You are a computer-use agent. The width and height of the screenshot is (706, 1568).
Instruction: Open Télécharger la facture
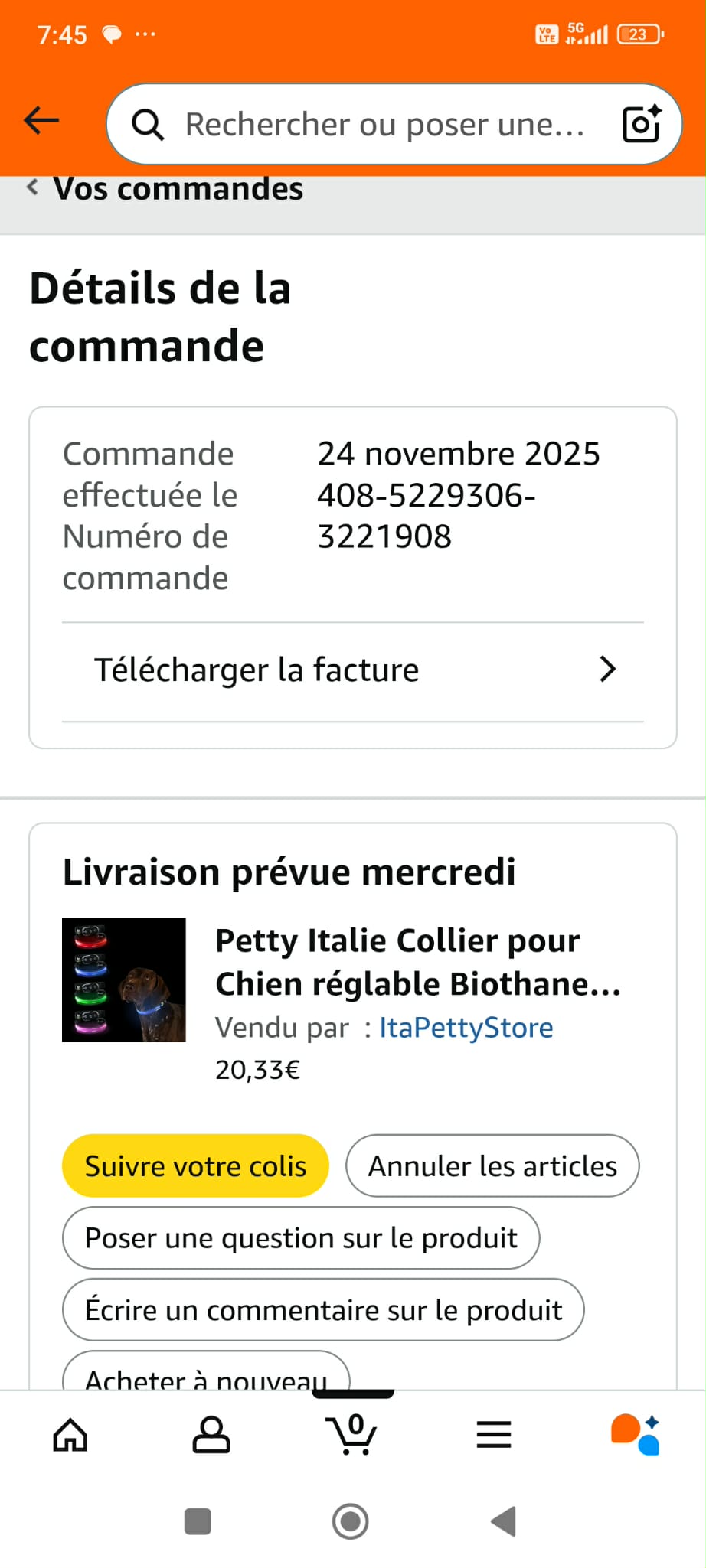point(353,670)
